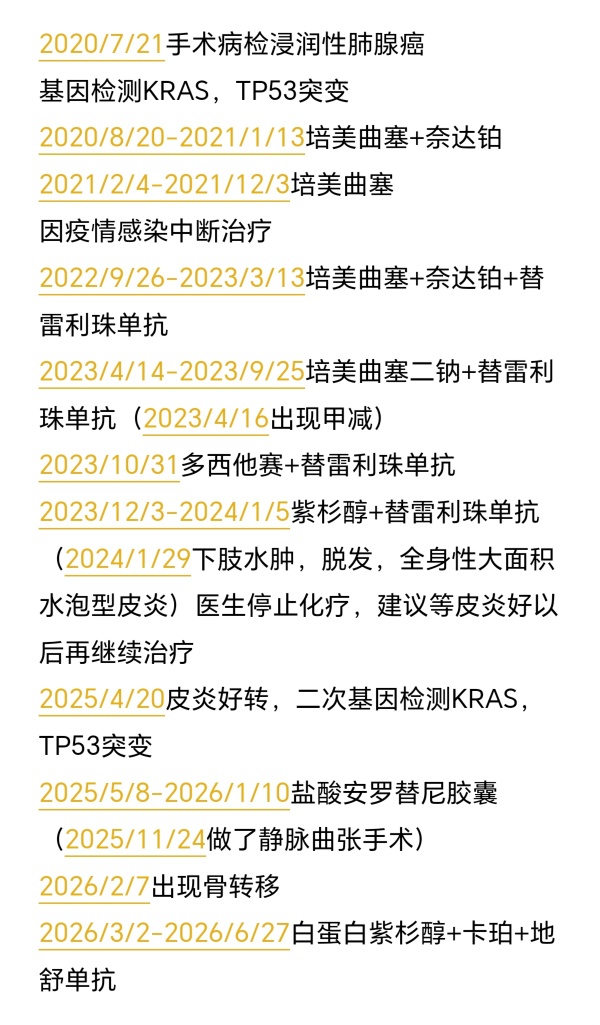
Task: Tap the 2026/3/2-2026/6/27 date link
Action: coord(165,933)
